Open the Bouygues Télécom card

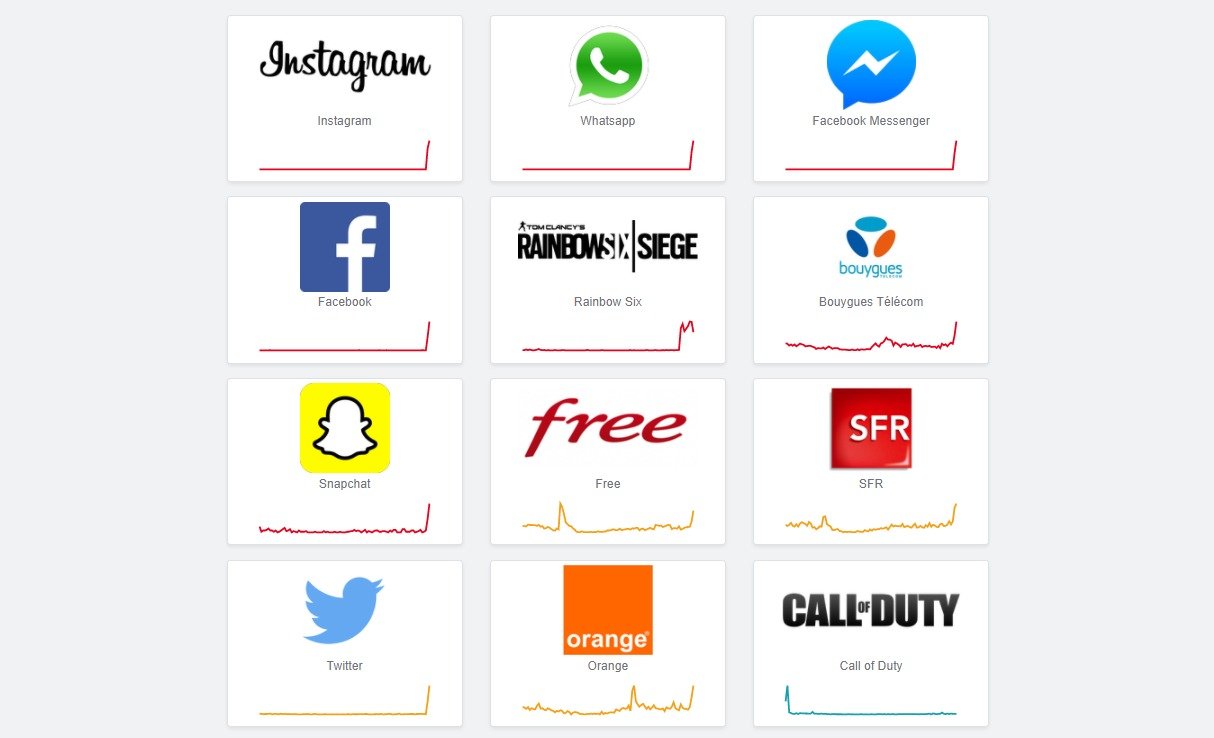coord(870,279)
